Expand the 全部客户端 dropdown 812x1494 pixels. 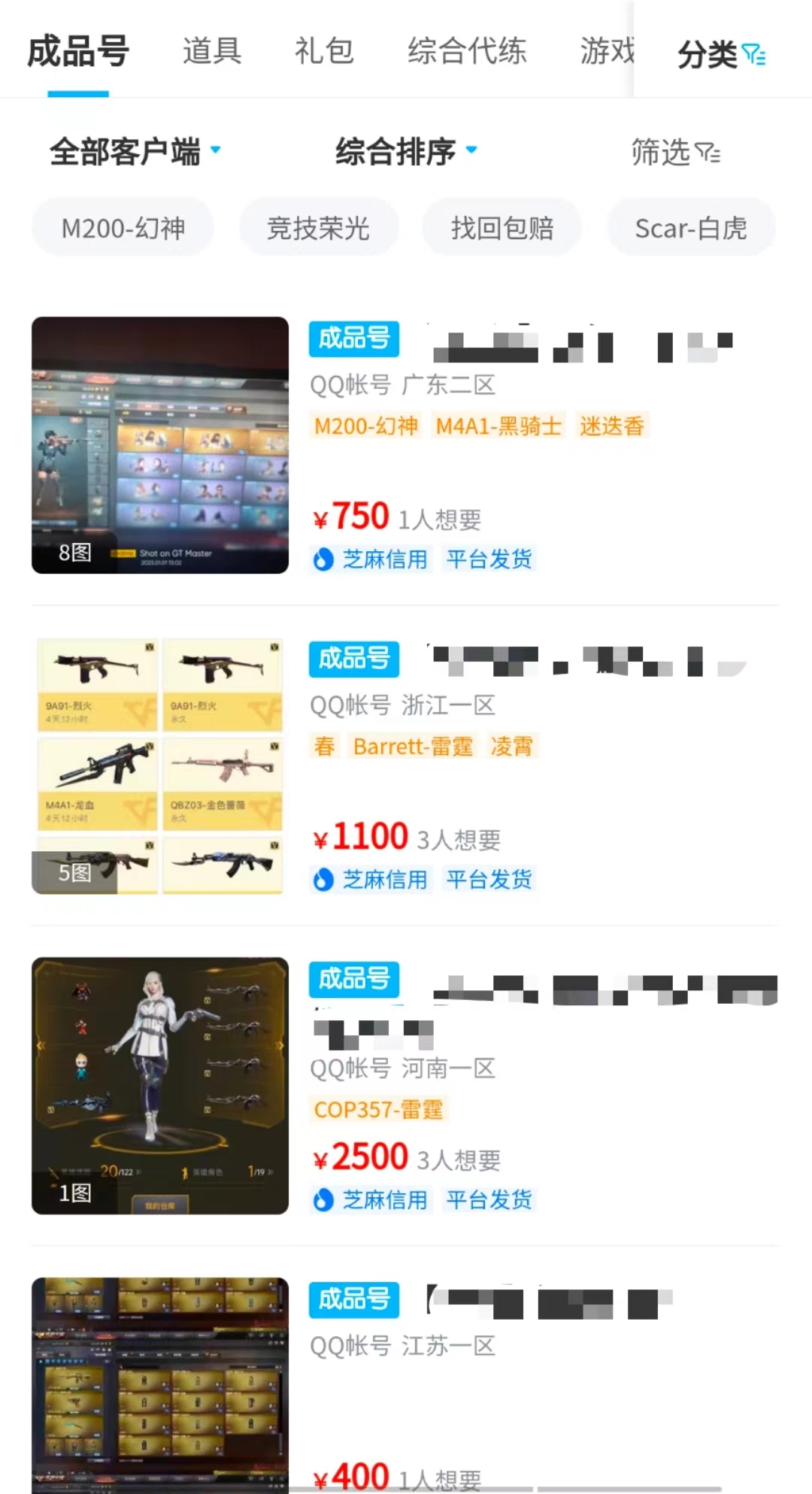(x=135, y=151)
